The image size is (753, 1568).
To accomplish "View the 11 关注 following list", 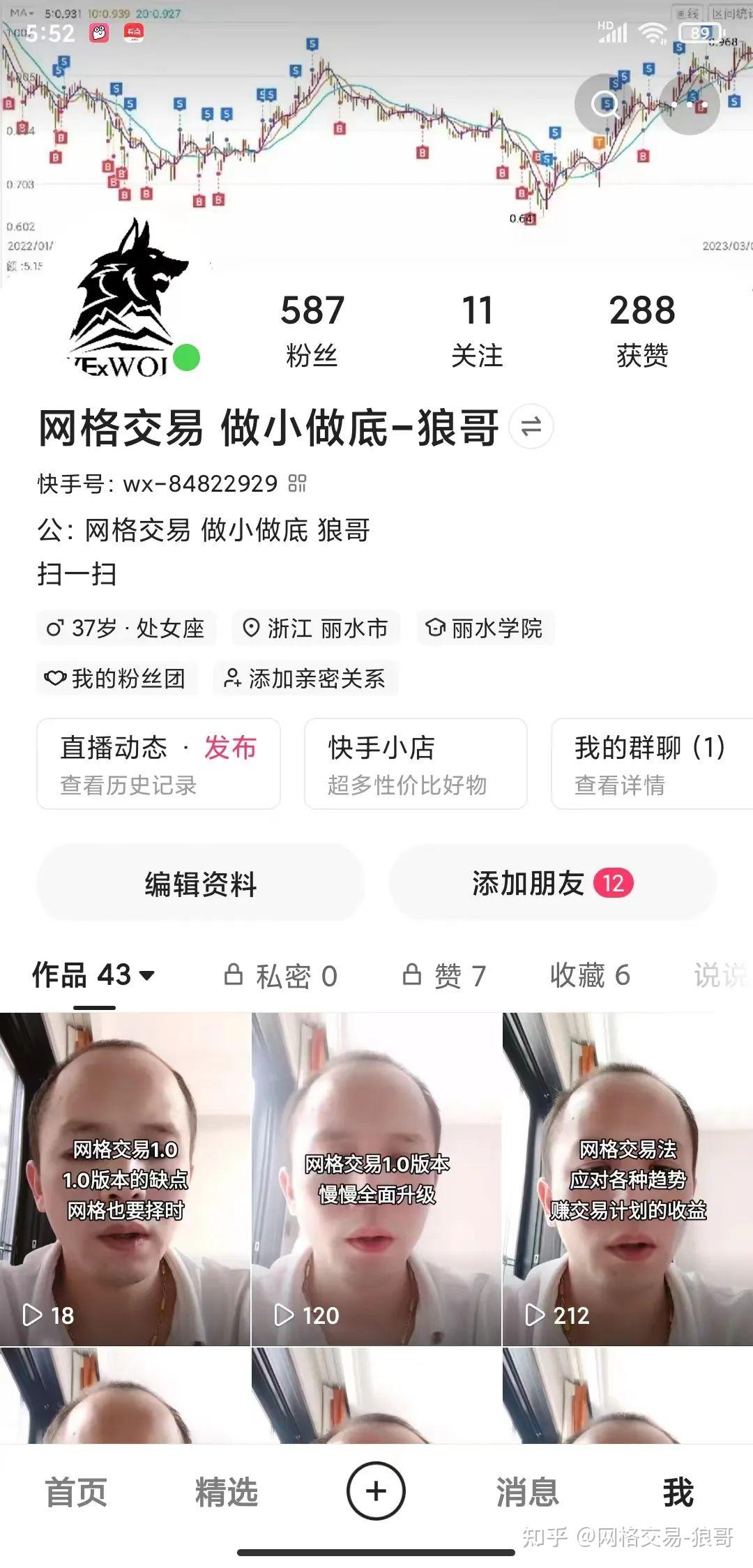I will click(x=477, y=330).
